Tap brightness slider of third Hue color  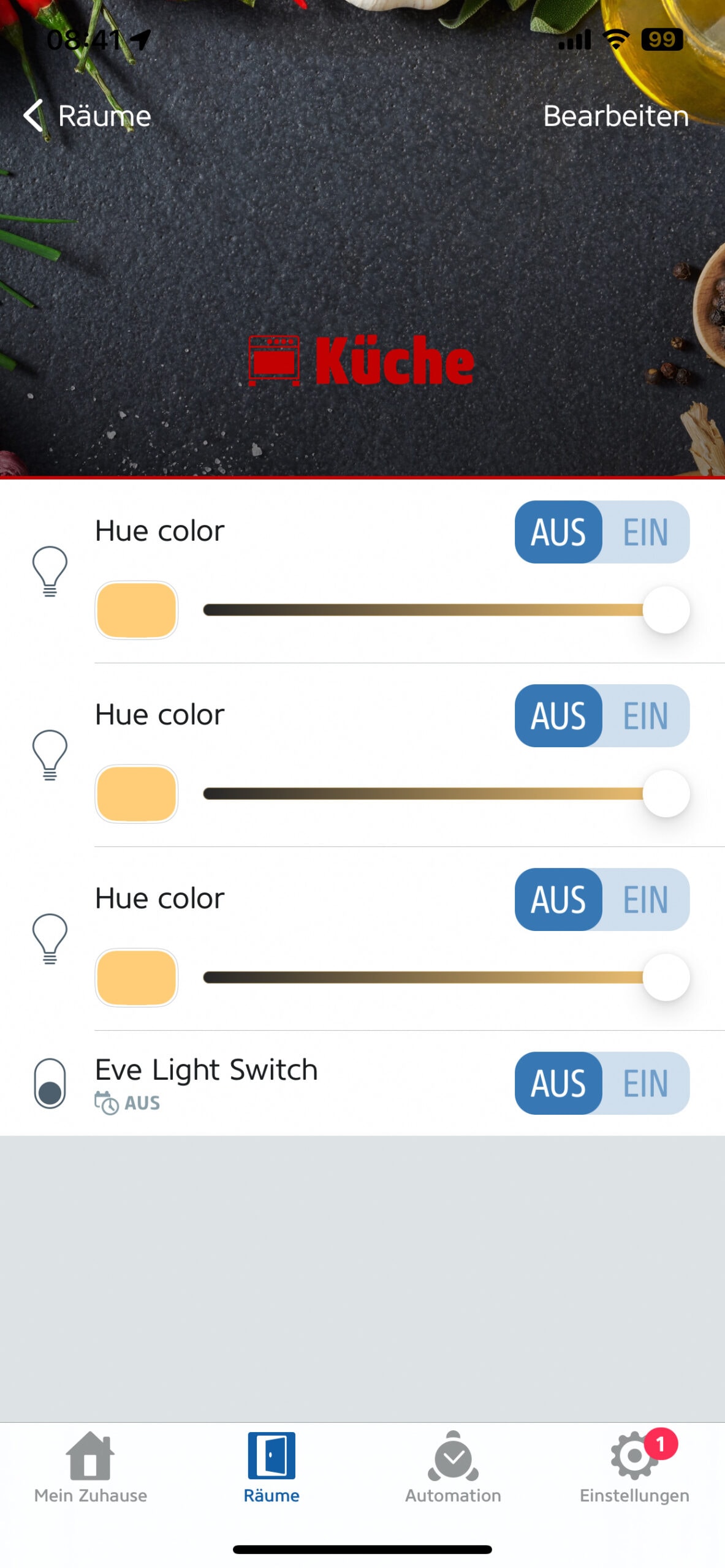coord(446,977)
